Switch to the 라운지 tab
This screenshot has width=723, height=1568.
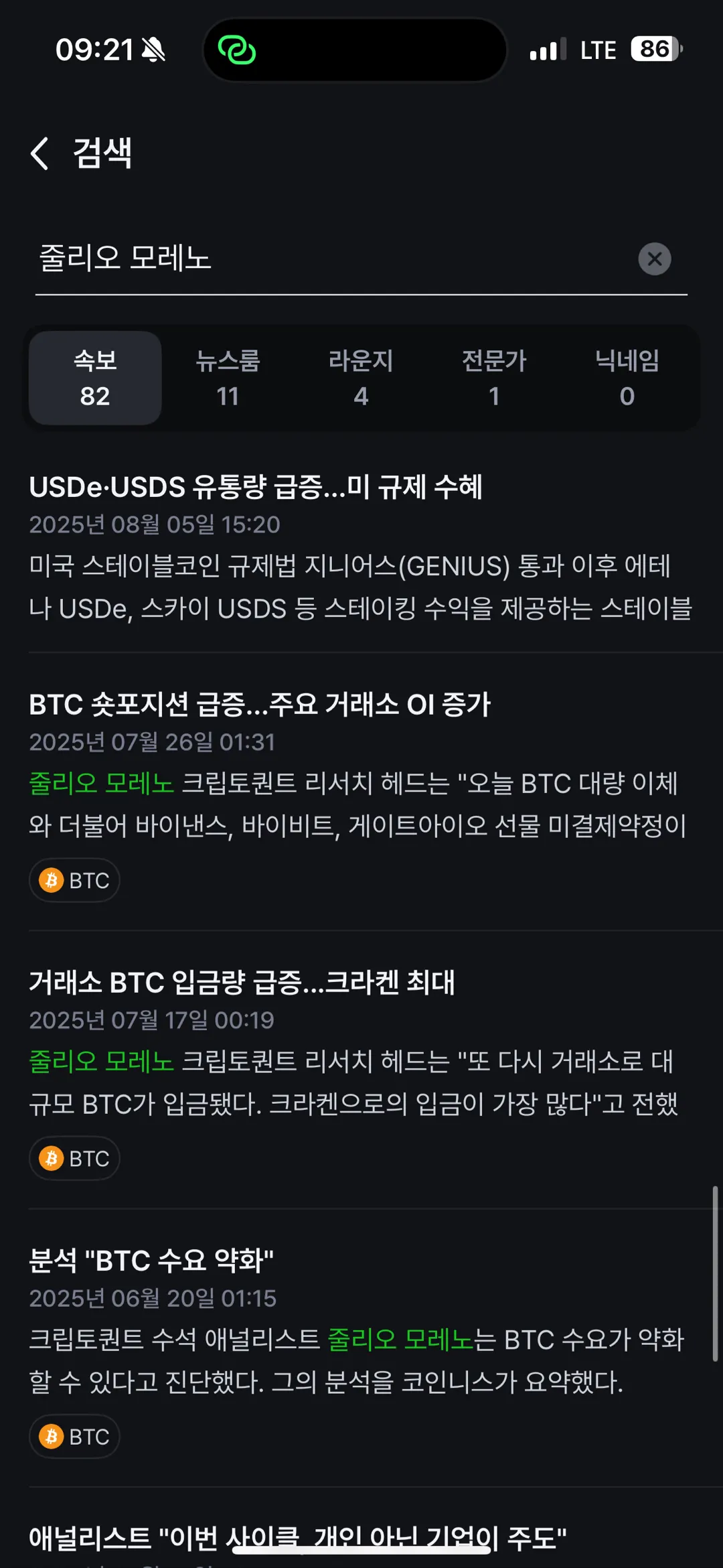tap(361, 378)
